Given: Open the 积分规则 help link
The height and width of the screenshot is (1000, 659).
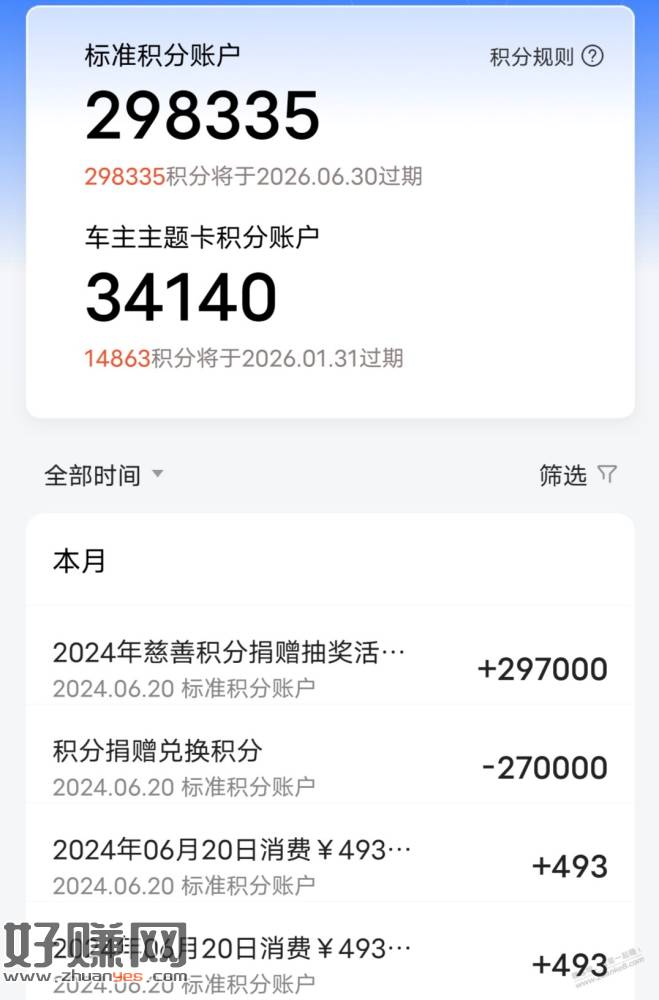Looking at the screenshot, I should pyautogui.click(x=546, y=57).
